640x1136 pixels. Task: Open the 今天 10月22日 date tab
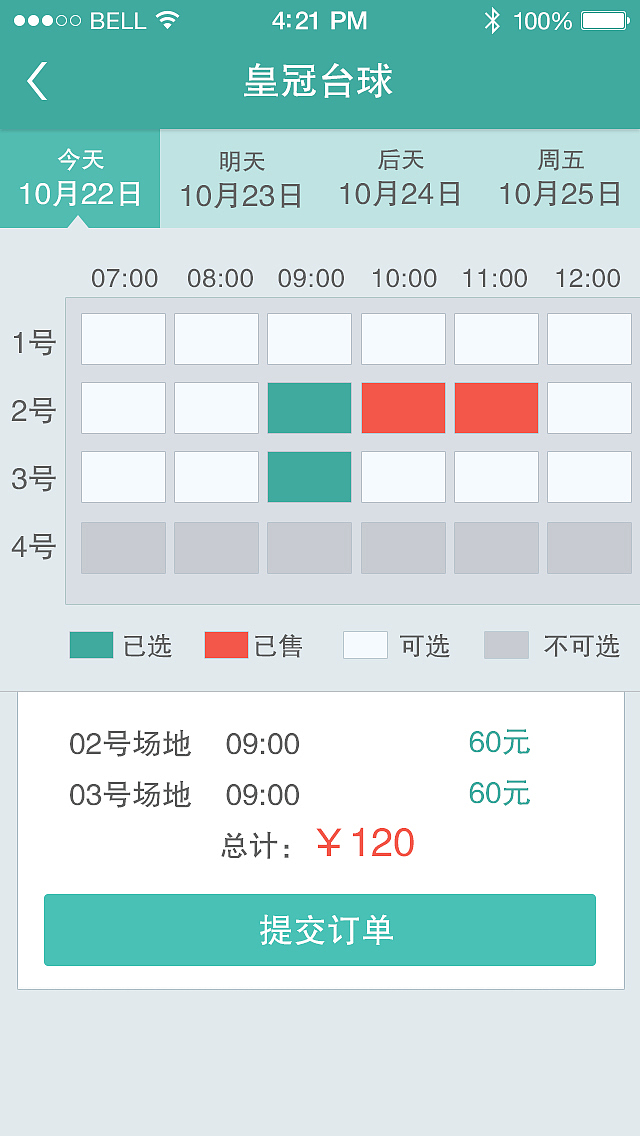[80, 179]
